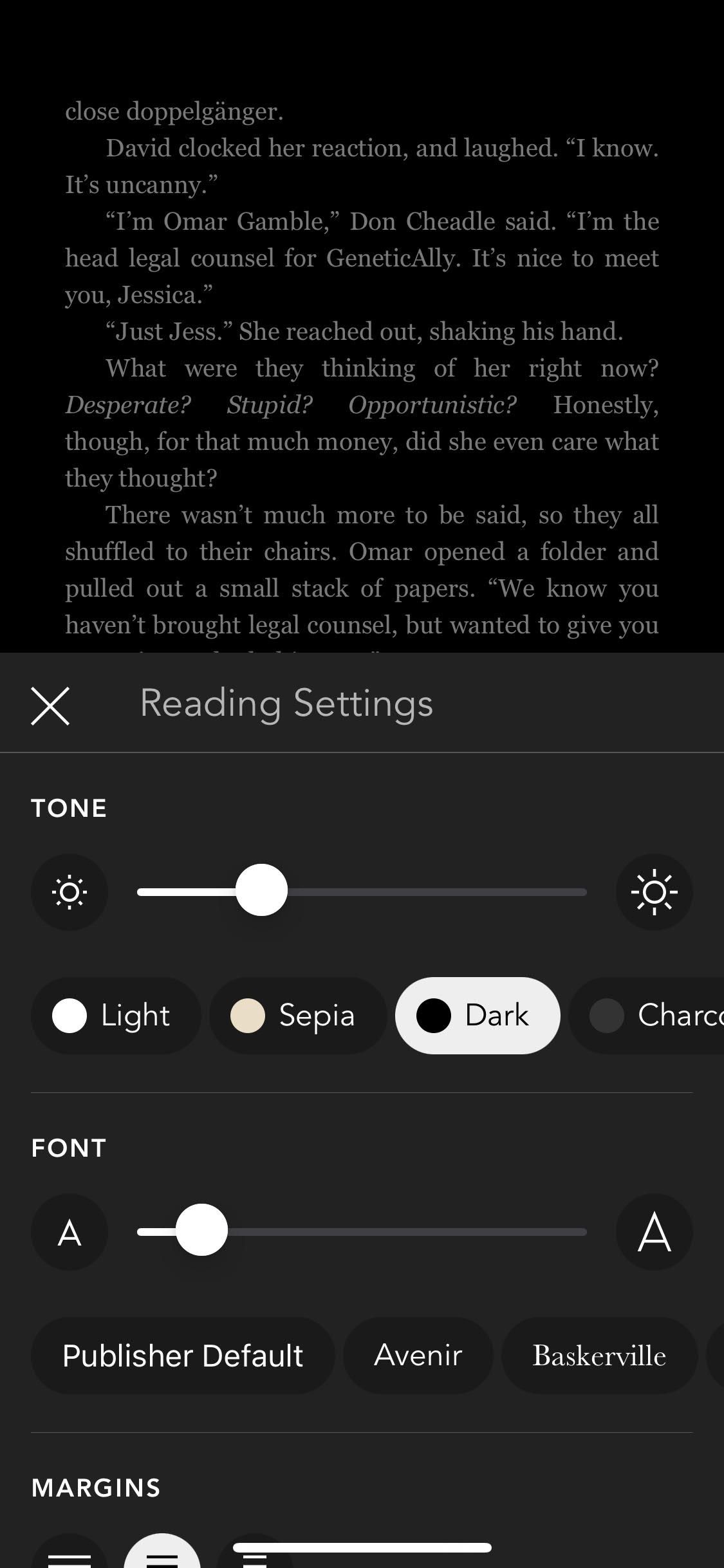The height and width of the screenshot is (1568, 724).
Task: Make text smaller with the small A
Action: pos(70,1232)
